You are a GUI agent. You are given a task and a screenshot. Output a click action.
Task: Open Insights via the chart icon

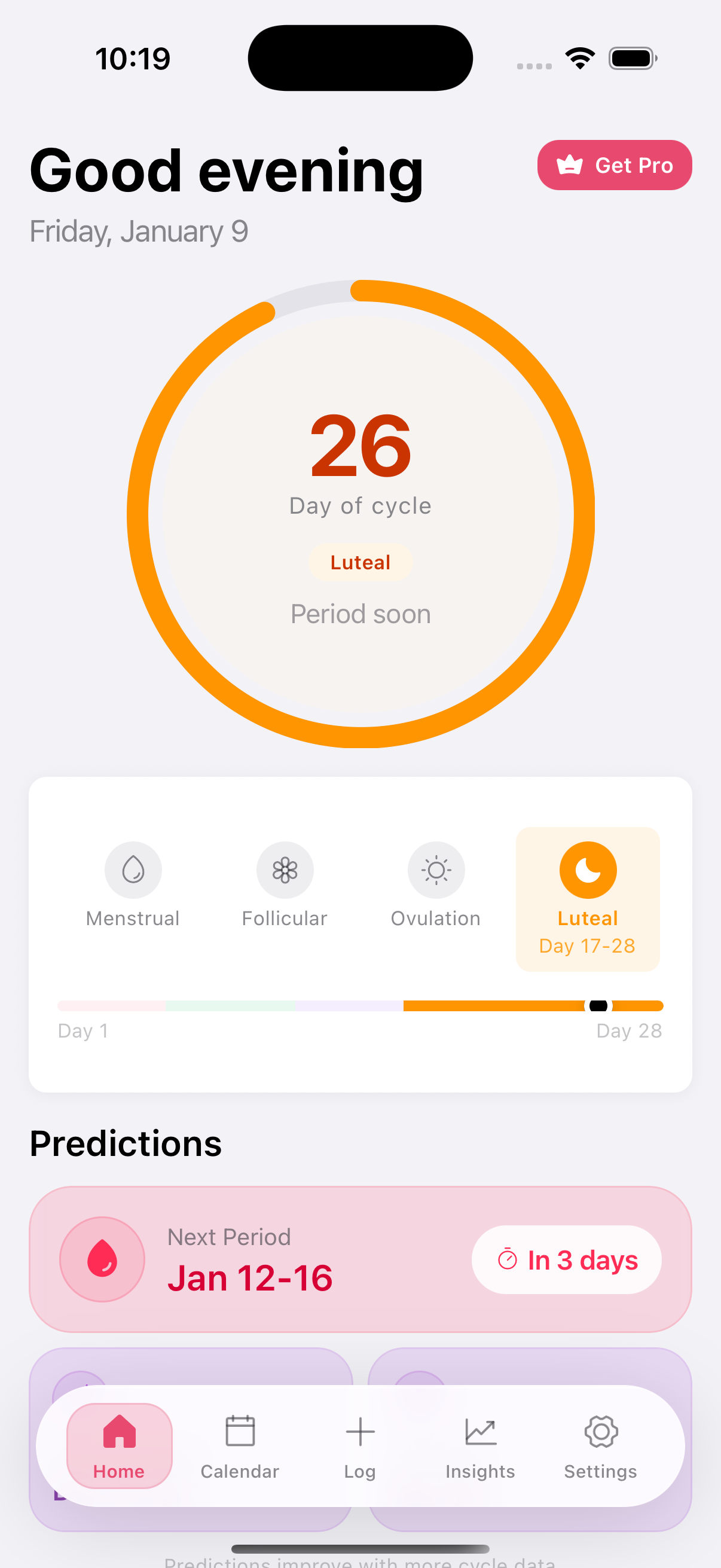(x=480, y=1432)
